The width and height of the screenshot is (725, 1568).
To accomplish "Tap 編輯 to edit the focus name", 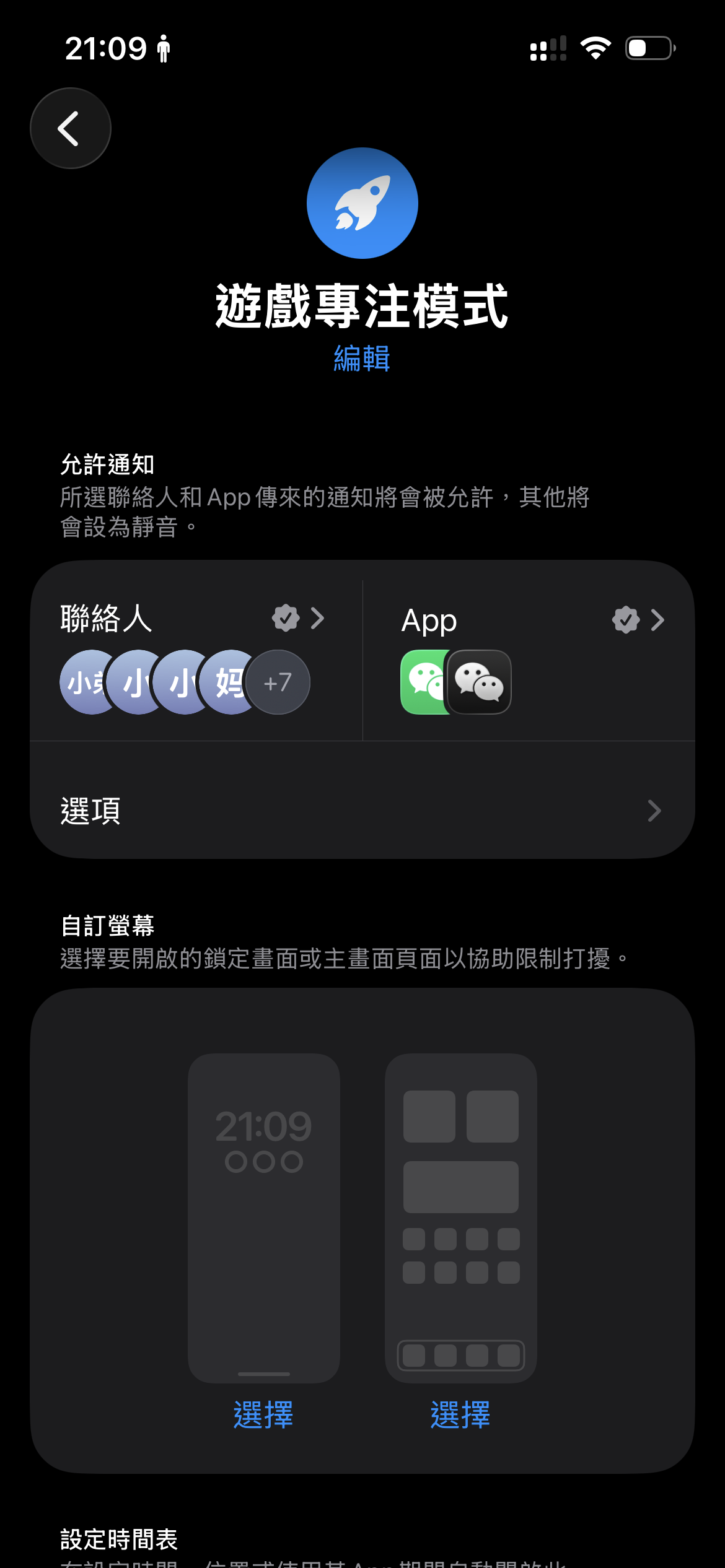I will coord(362,359).
